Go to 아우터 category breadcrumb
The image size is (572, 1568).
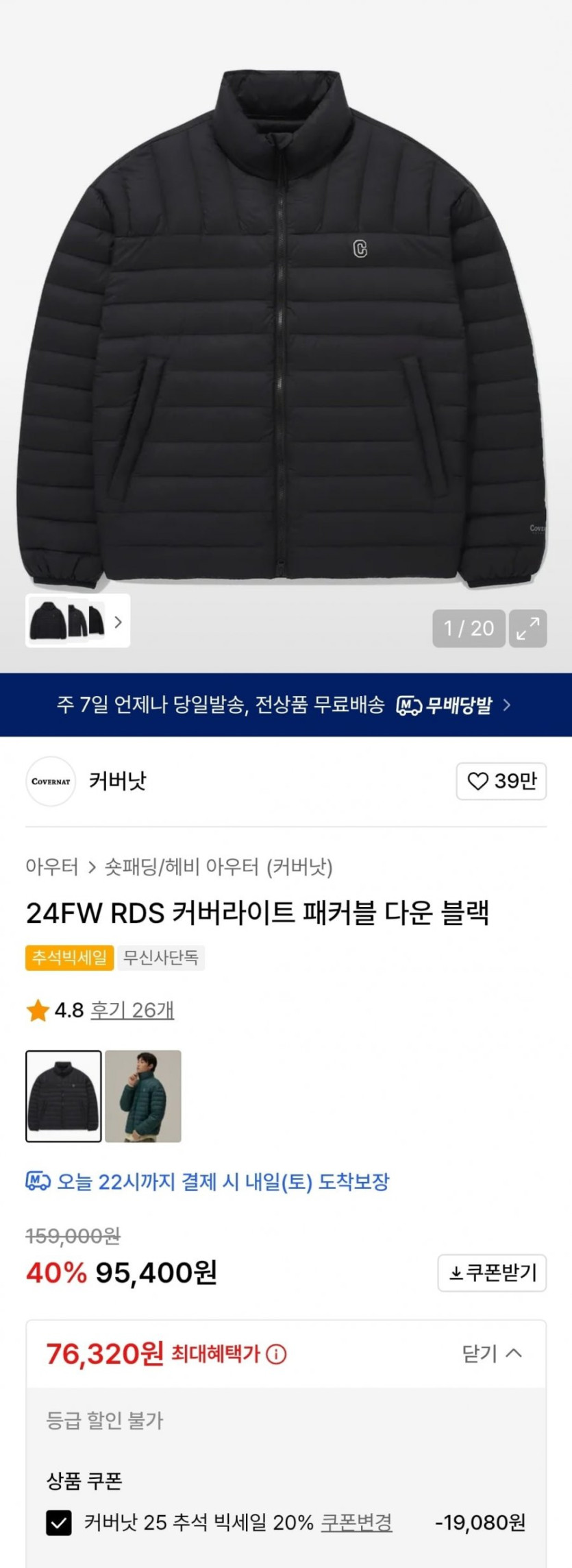52,867
